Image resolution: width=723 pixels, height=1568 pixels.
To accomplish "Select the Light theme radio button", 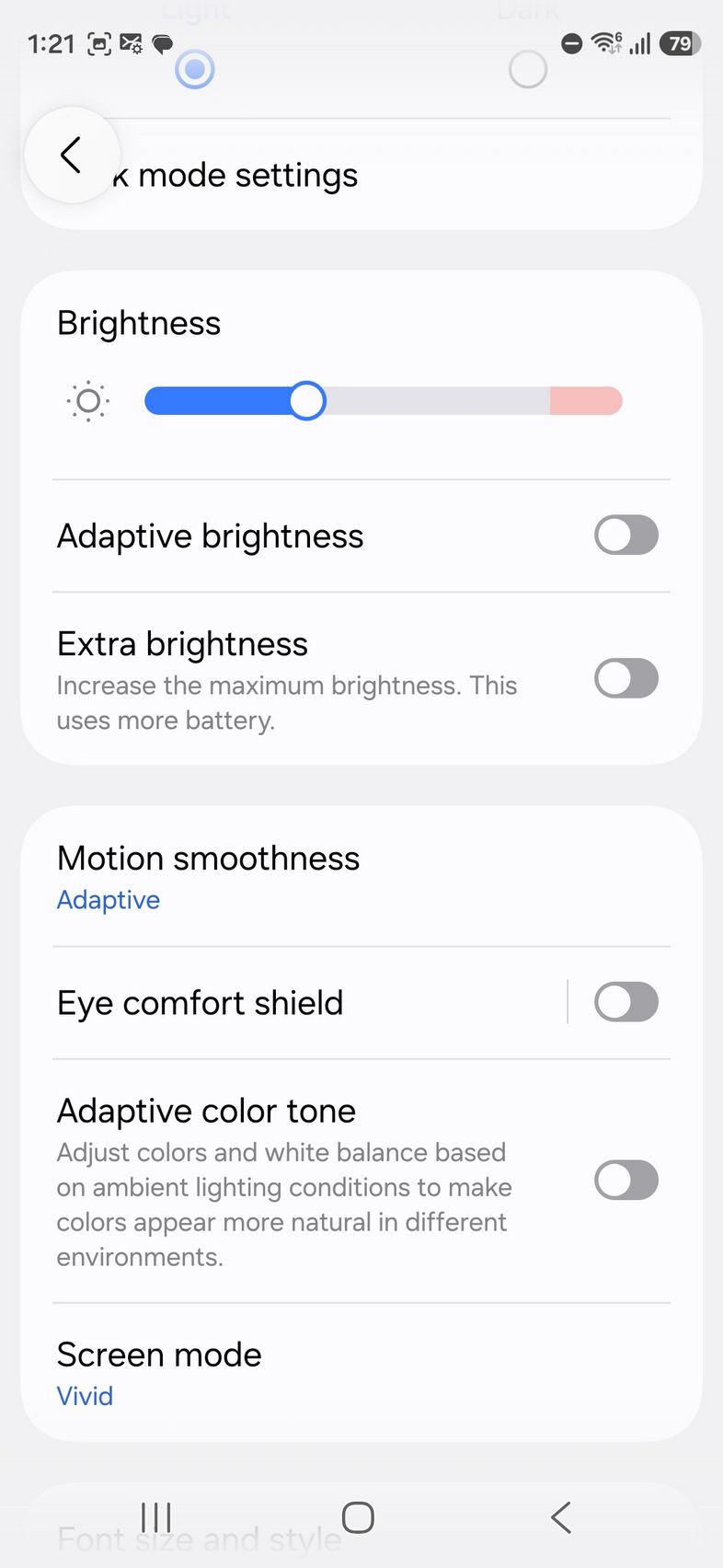I will 195,70.
